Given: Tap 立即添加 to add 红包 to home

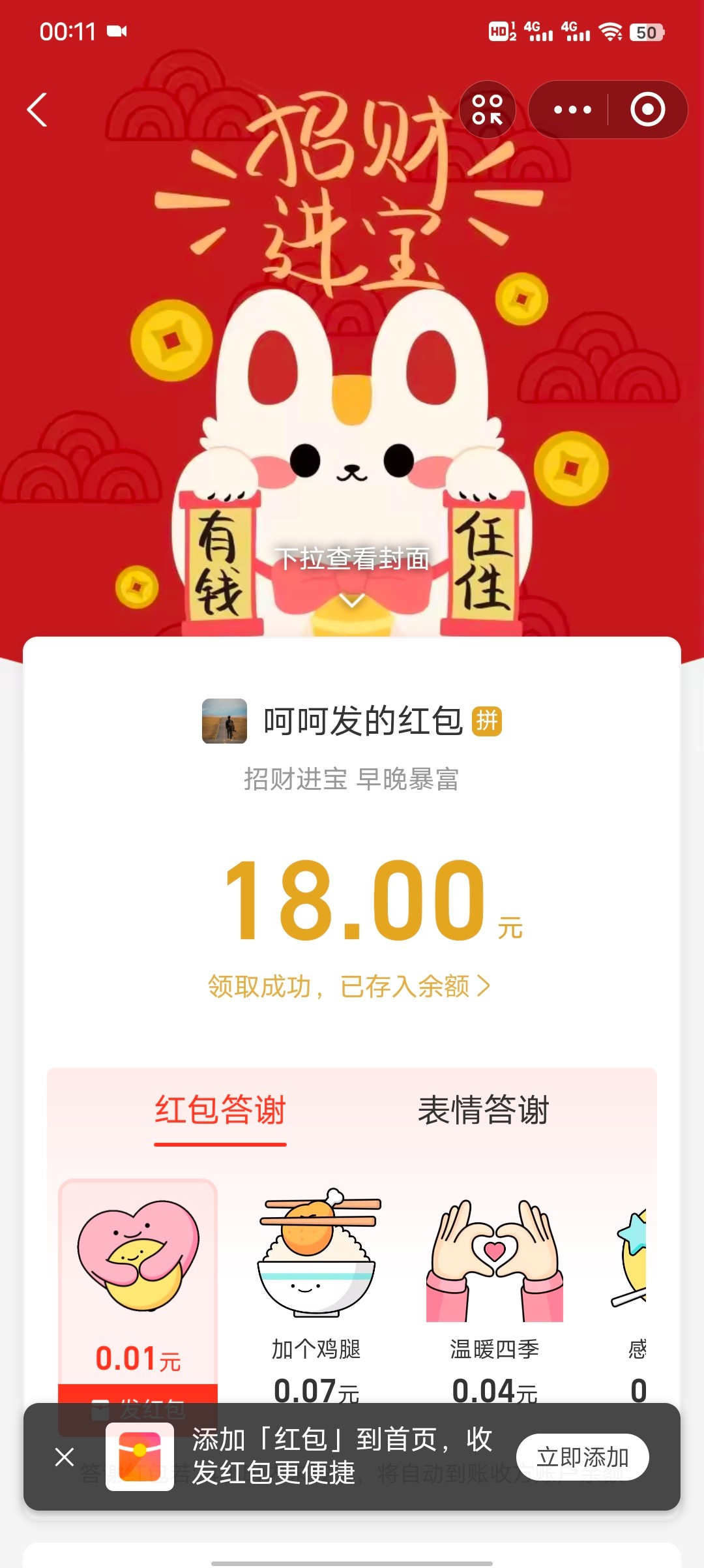Looking at the screenshot, I should [582, 1457].
